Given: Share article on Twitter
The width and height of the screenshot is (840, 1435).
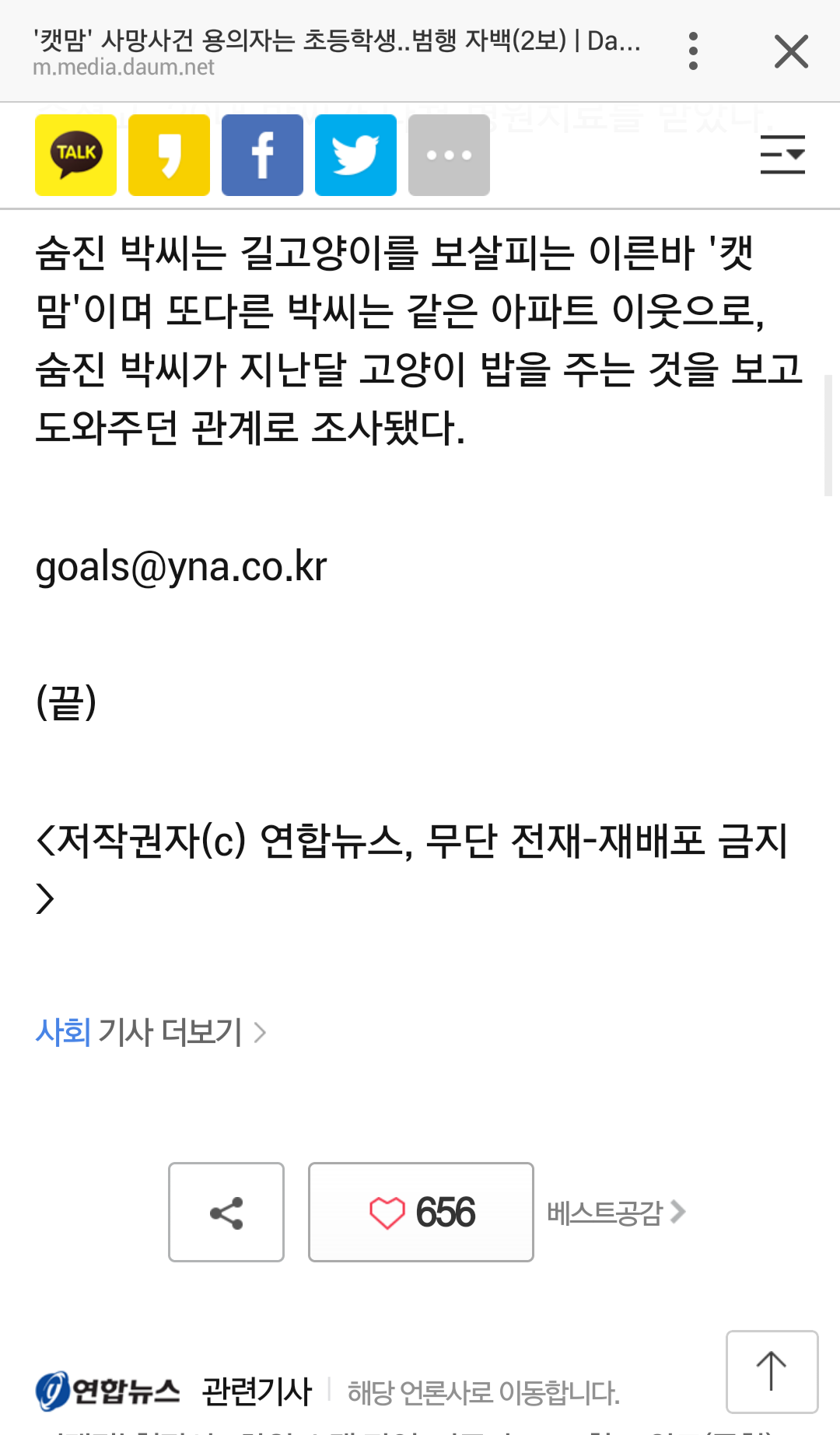Looking at the screenshot, I should (355, 155).
